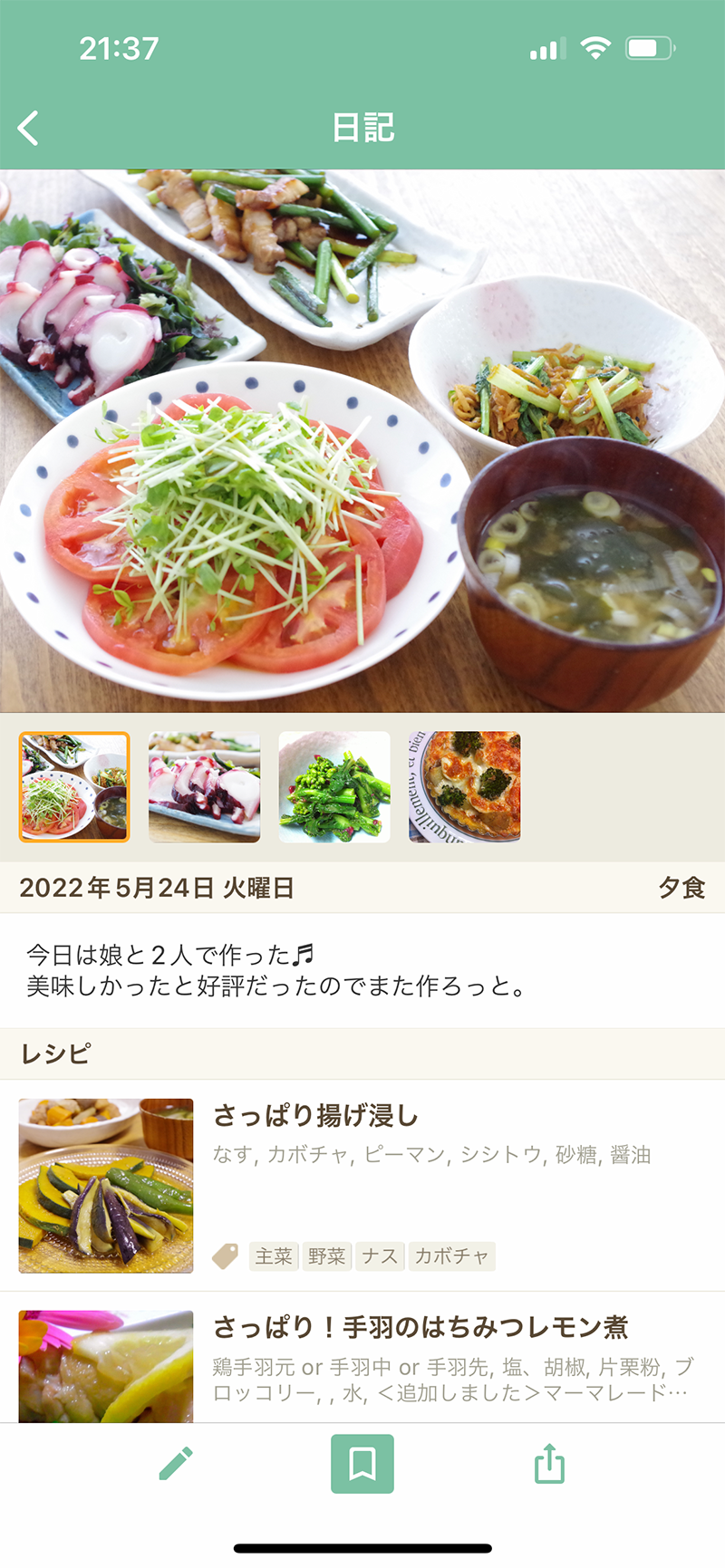The height and width of the screenshot is (1568, 725).
Task: Open the さっぱり揚げ浸し recipe
Action: [315, 1116]
